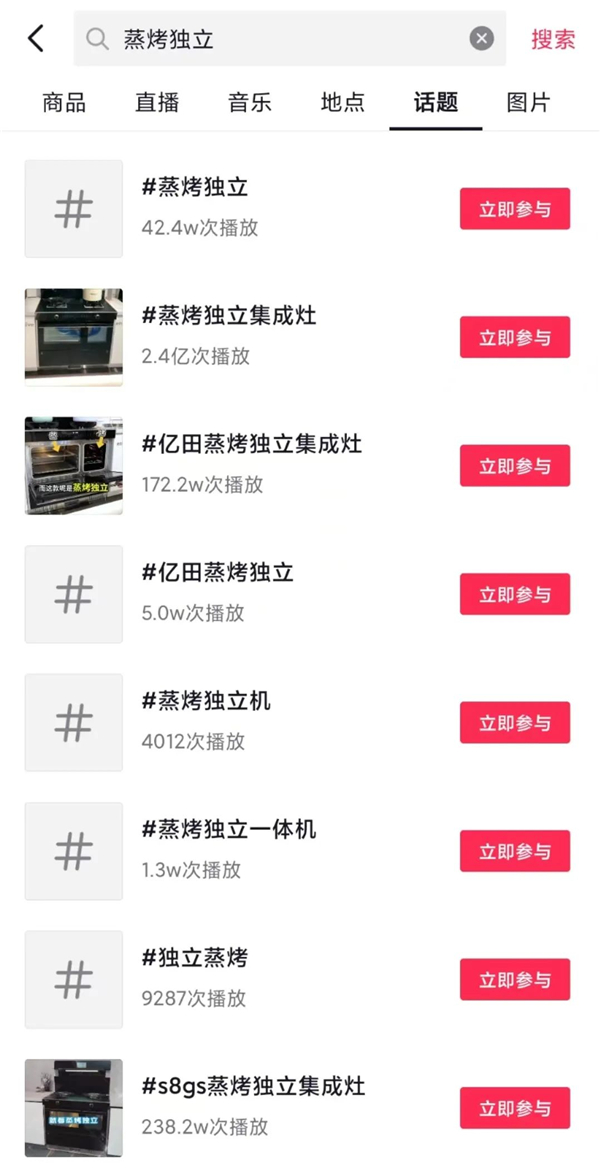Open the 音乐 tab
The image size is (600, 1176).
[x=250, y=102]
